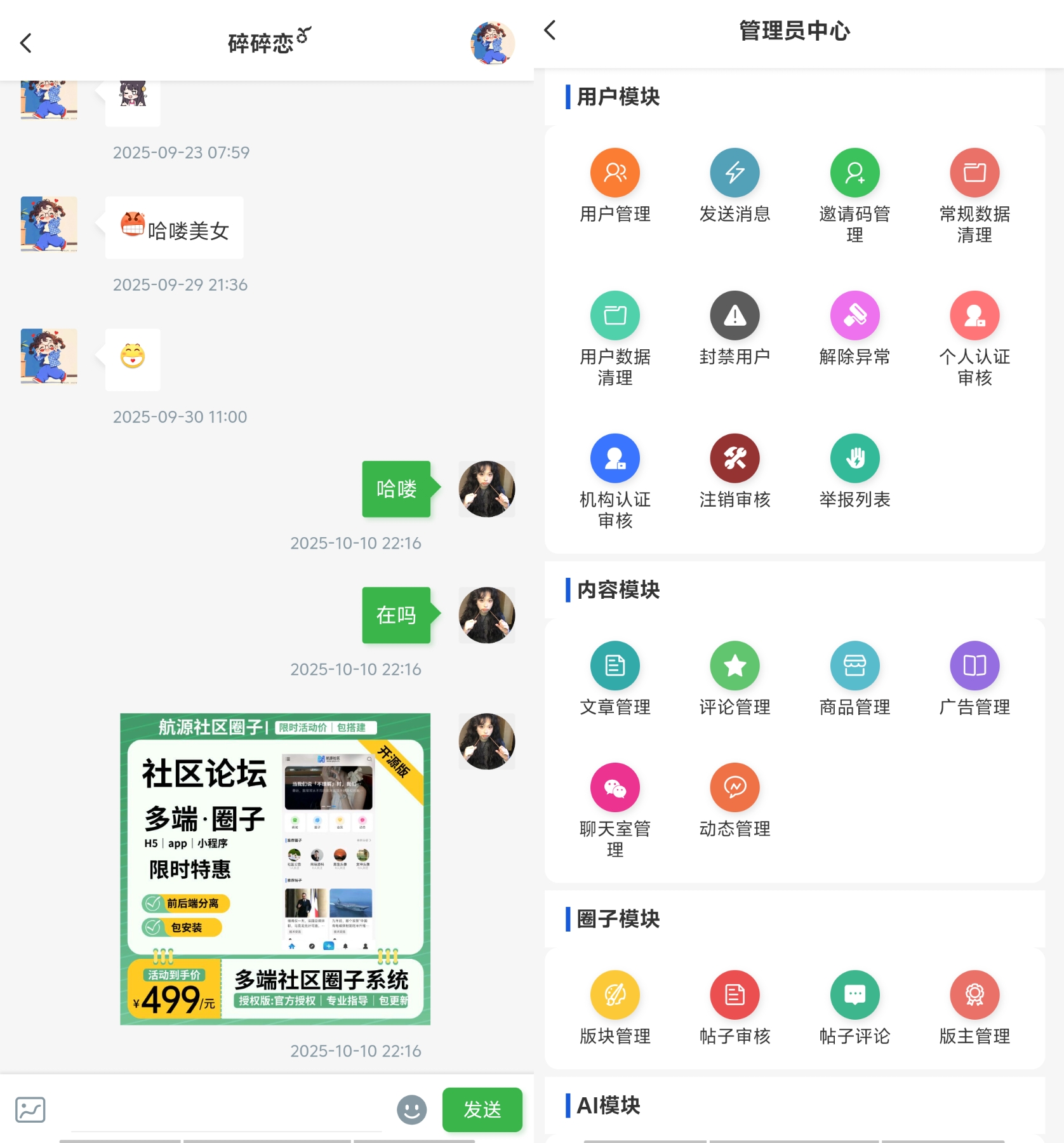Attach an image to the chat

tap(30, 1109)
